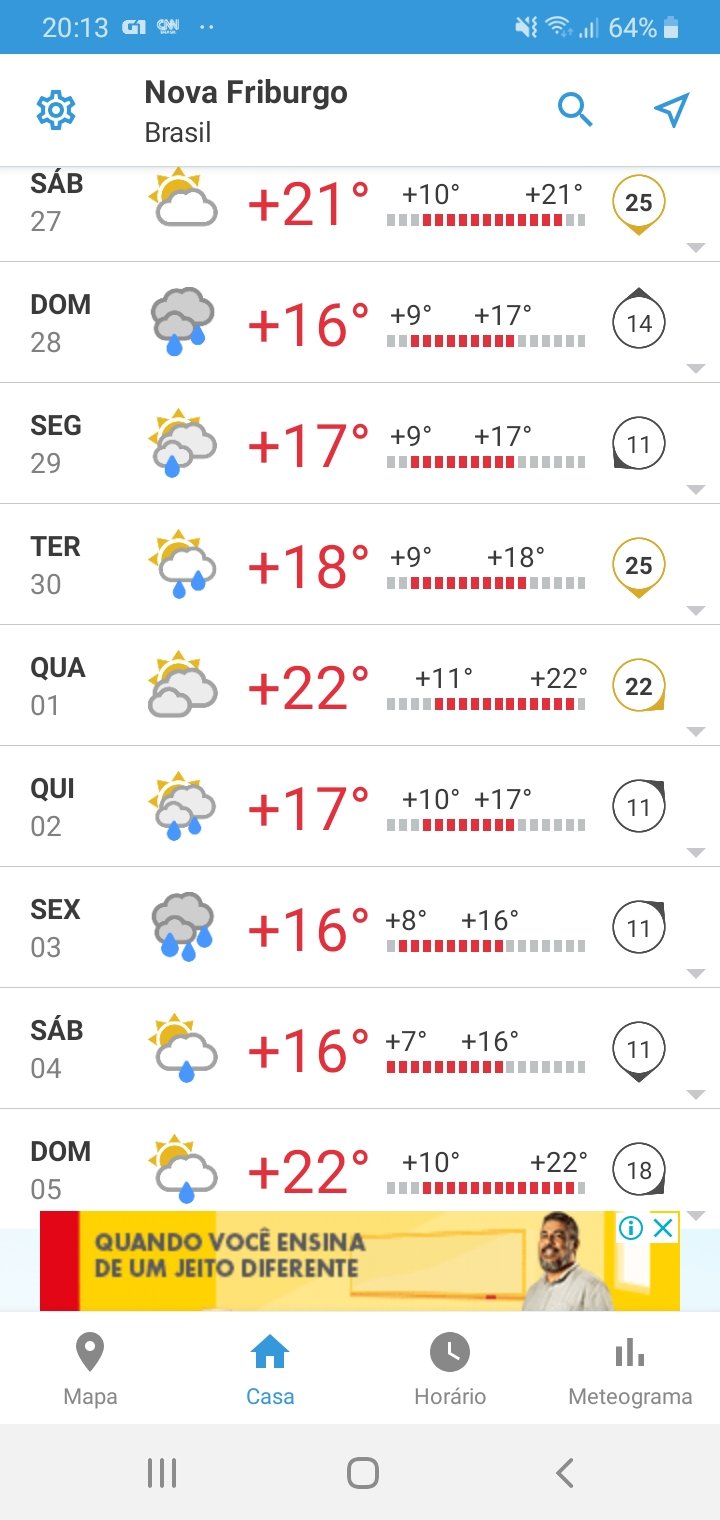Open the recent apps view
720x1520 pixels.
(162, 1472)
